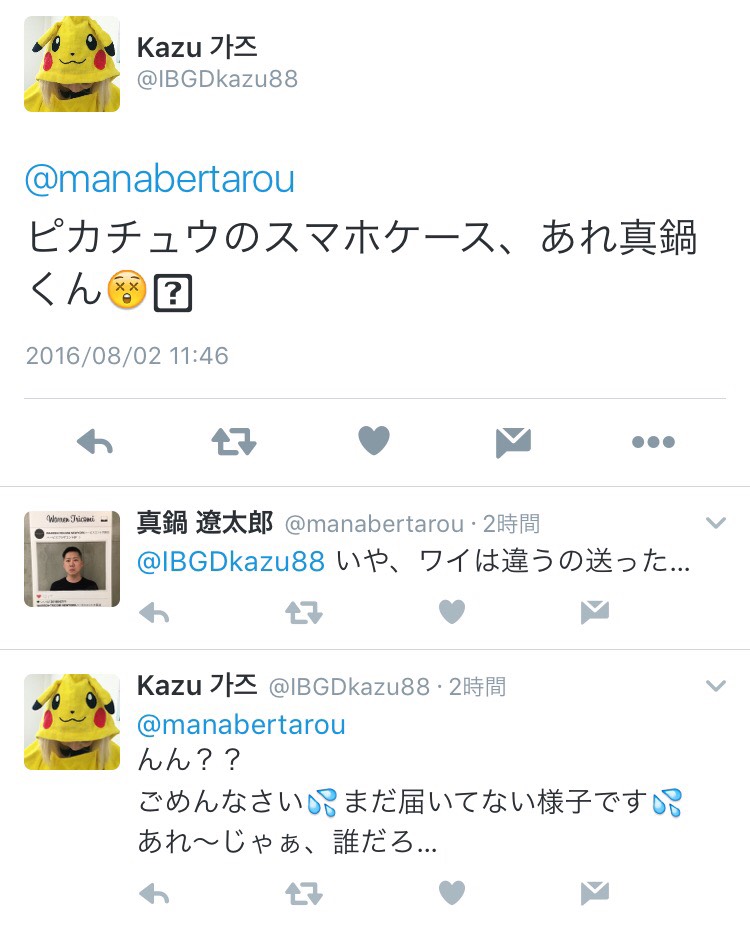
Task: Message 真鍋 遼太郎's reply with the envelope icon
Action: pos(594,612)
